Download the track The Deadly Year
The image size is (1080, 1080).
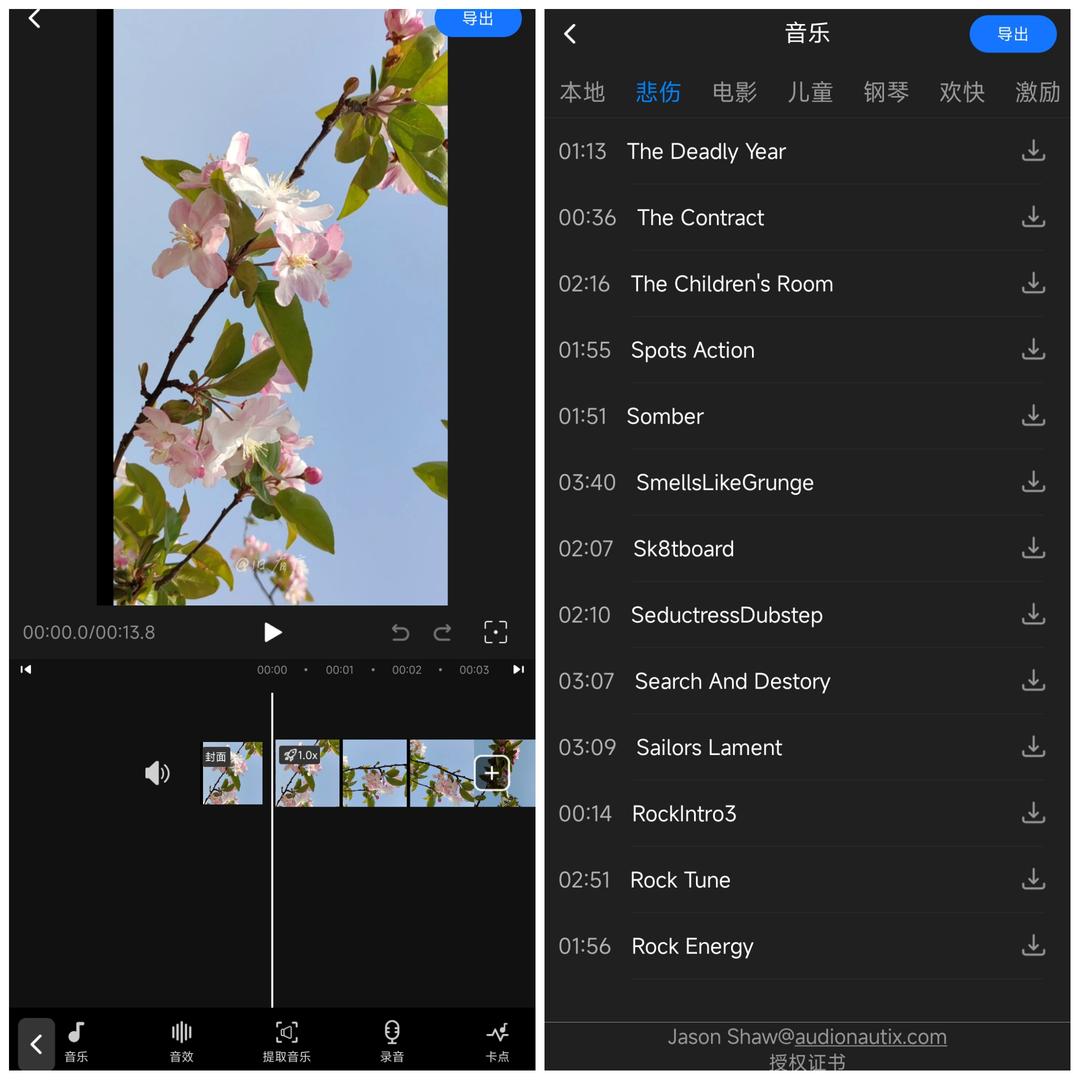click(1033, 151)
